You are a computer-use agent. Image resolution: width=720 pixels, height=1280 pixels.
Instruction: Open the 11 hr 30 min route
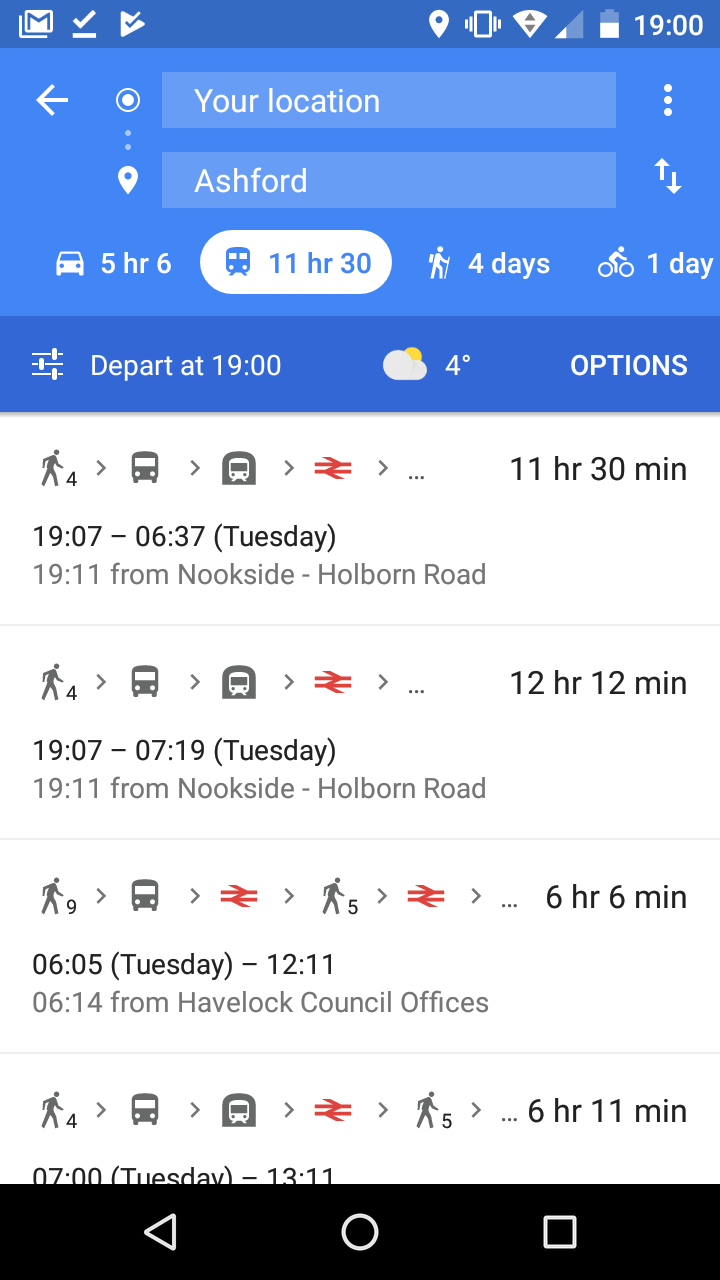[360, 519]
